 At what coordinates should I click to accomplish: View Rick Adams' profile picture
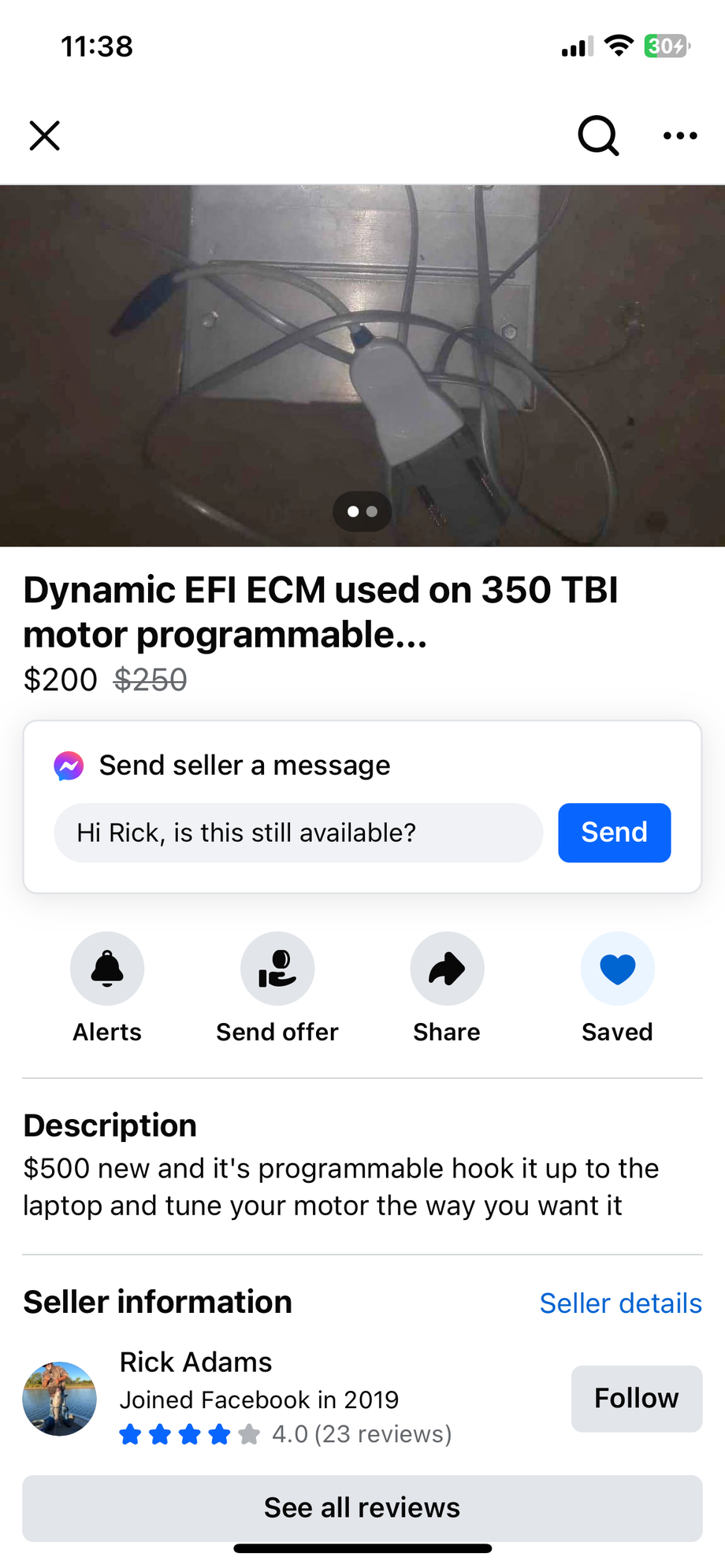60,1398
